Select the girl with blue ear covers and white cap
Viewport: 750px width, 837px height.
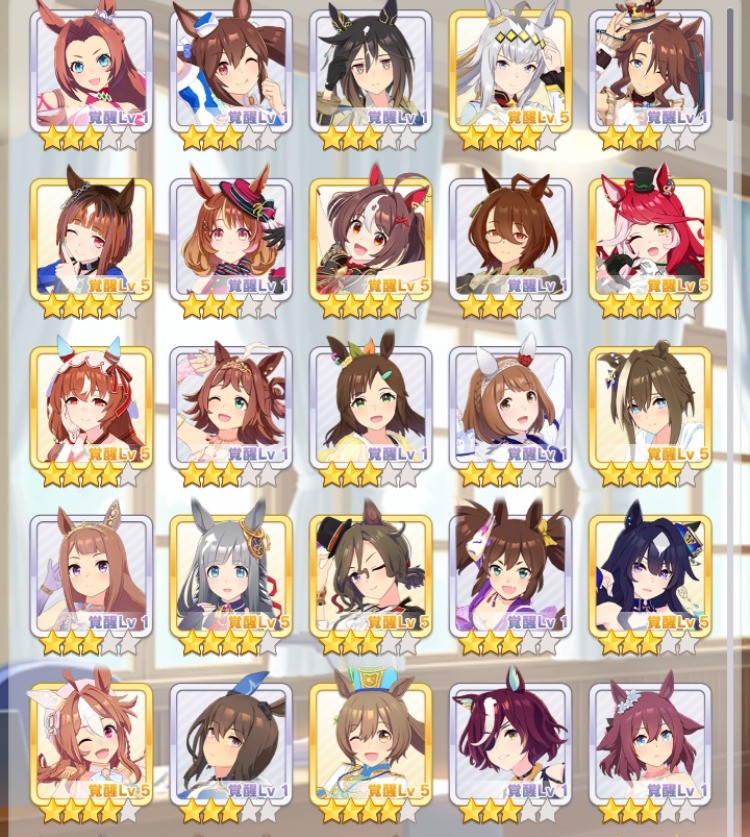[x=91, y=405]
